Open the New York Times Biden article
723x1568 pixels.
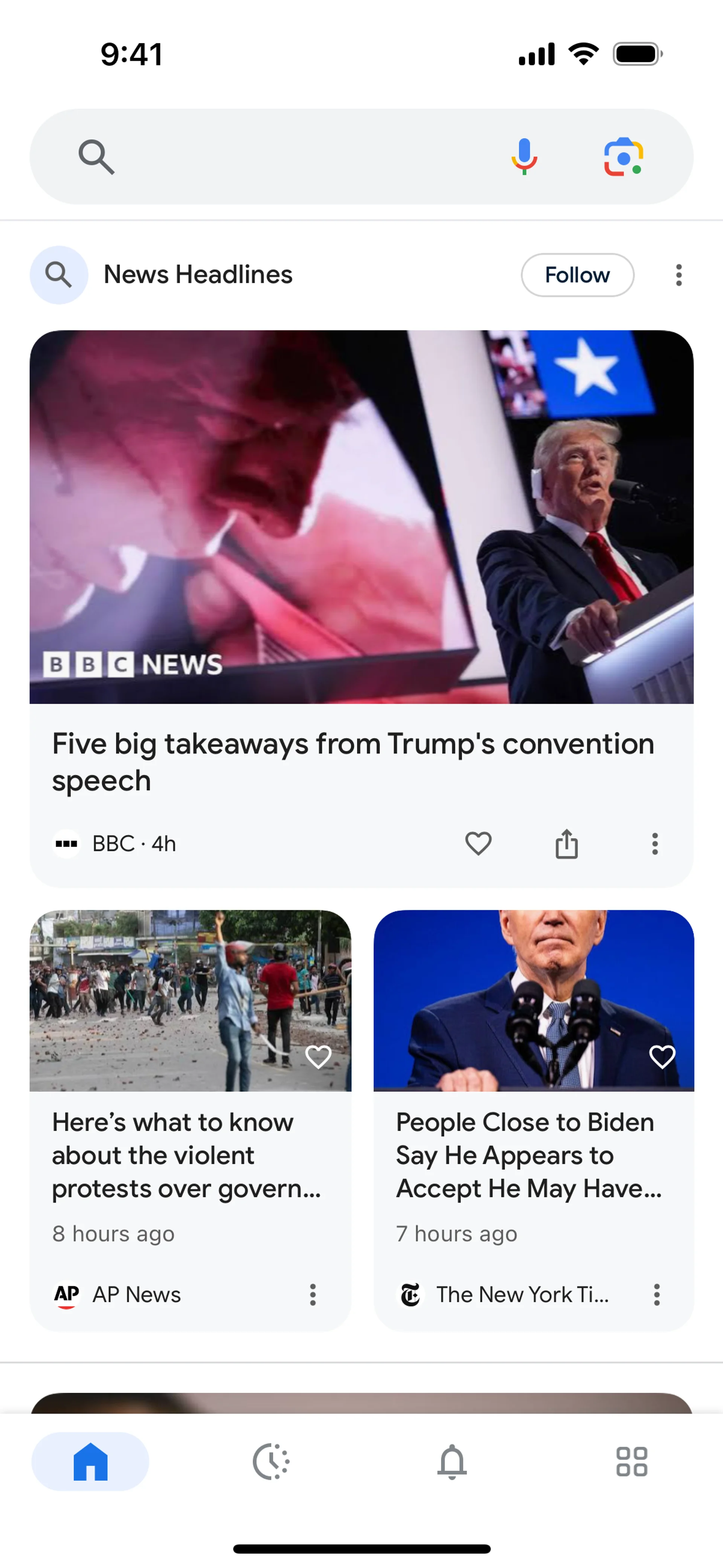pyautogui.click(x=528, y=1155)
